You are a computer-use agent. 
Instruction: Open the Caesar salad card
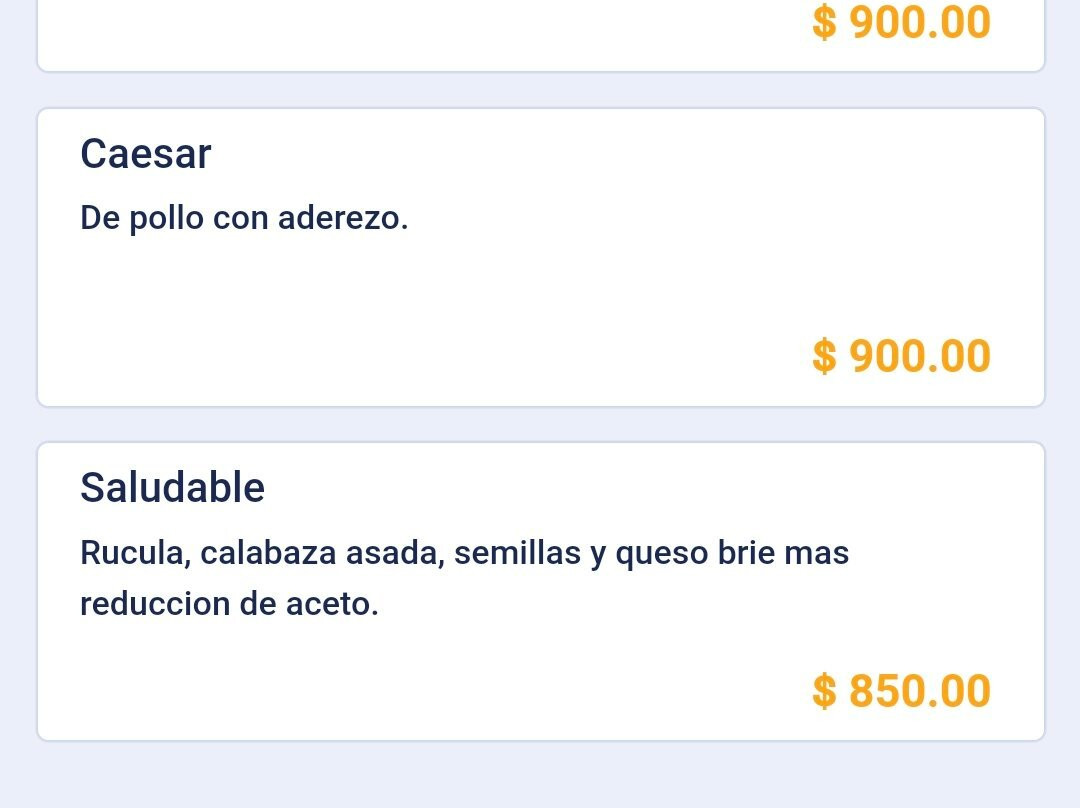coord(540,257)
